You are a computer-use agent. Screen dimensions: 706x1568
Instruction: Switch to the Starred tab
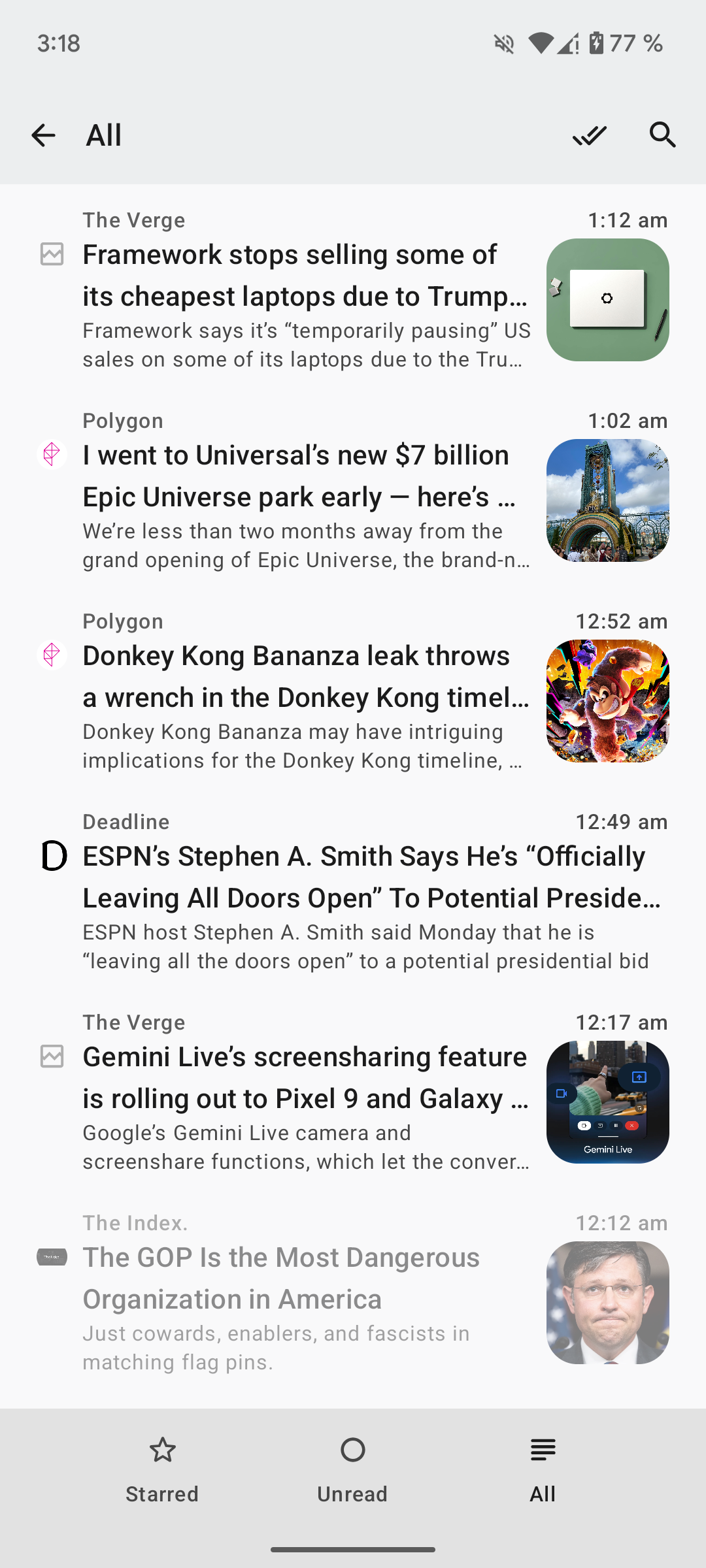point(162,1471)
